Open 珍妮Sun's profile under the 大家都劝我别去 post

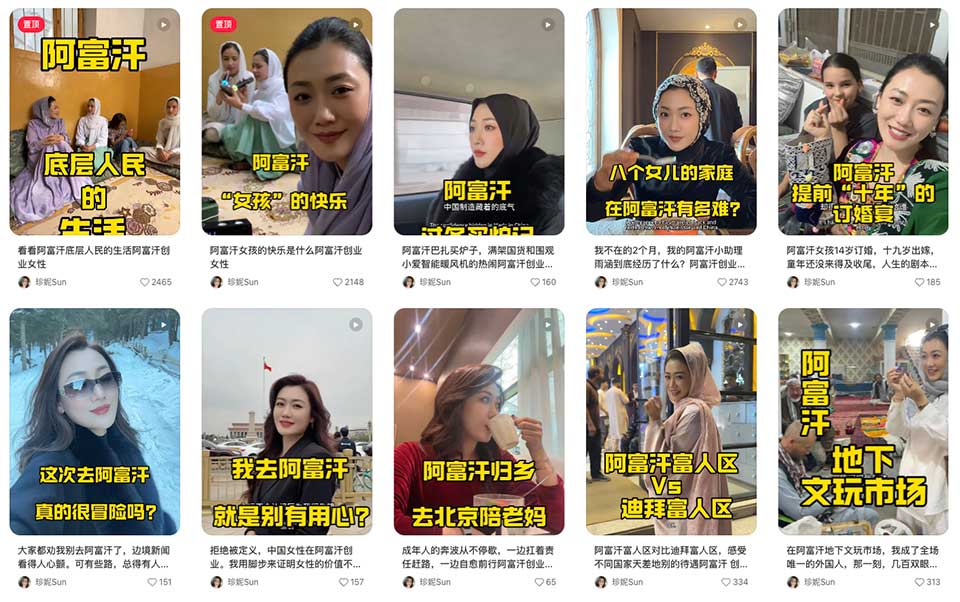(x=45, y=582)
